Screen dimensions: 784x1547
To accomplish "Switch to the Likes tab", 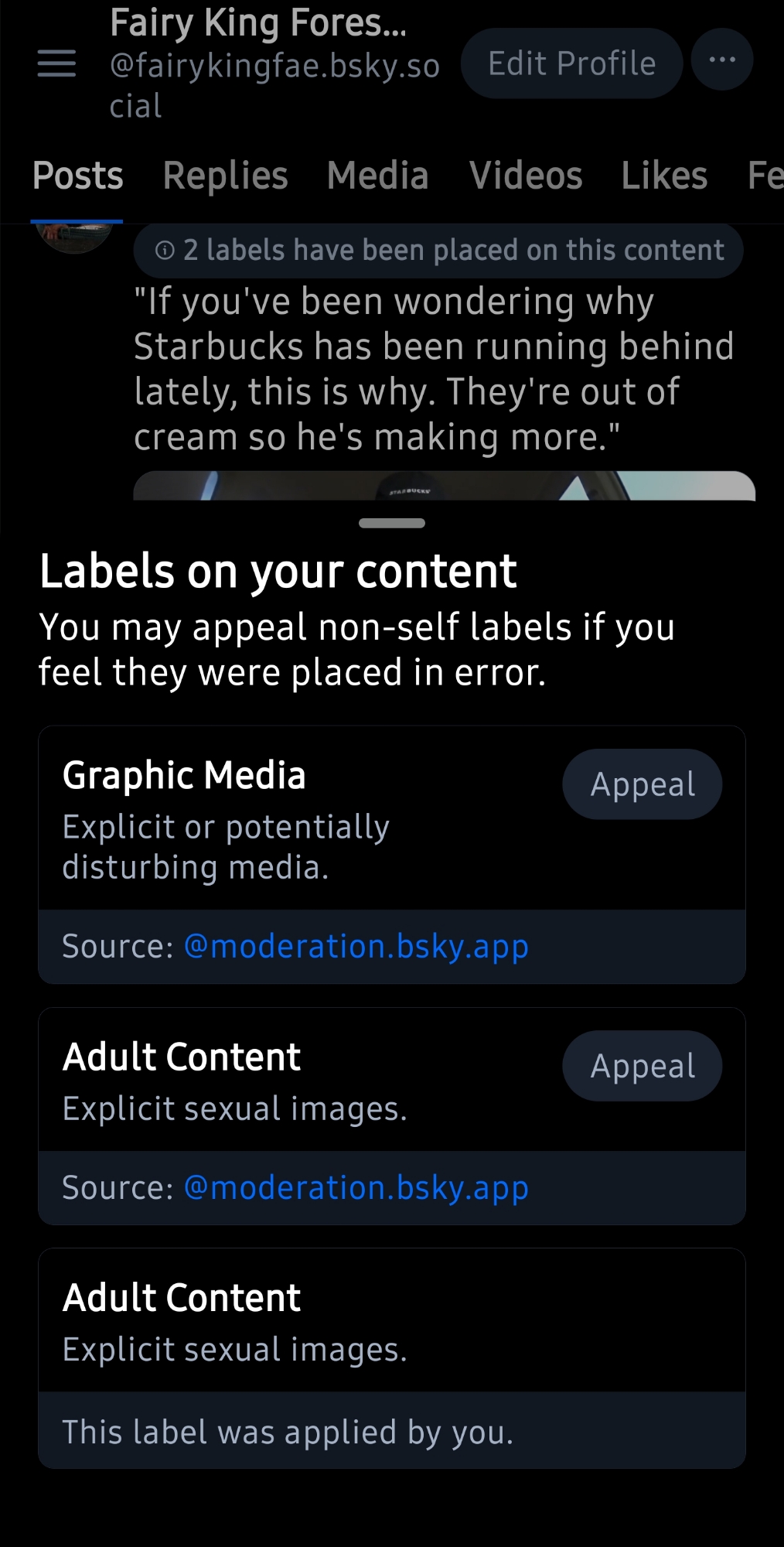I will (664, 176).
